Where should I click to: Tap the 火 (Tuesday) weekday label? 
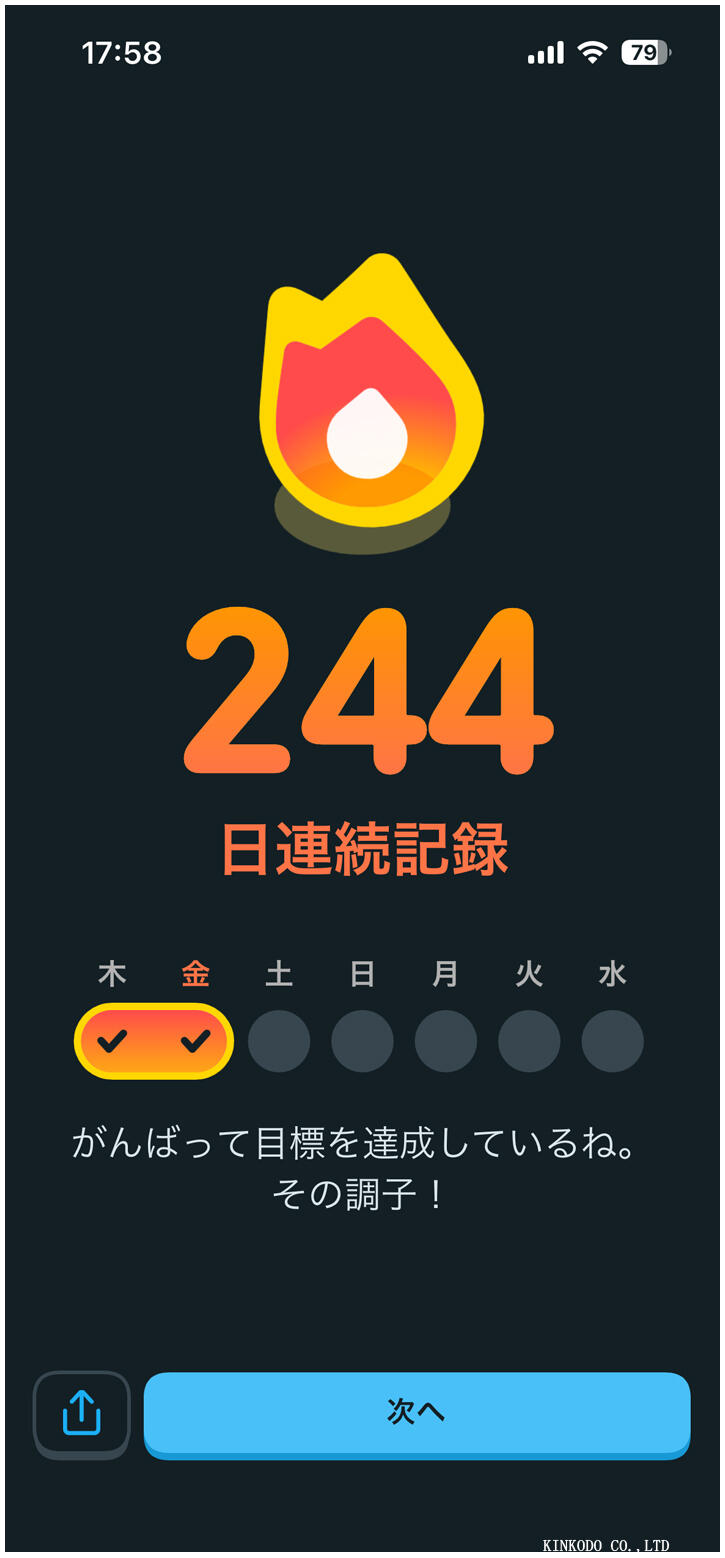tap(529, 973)
